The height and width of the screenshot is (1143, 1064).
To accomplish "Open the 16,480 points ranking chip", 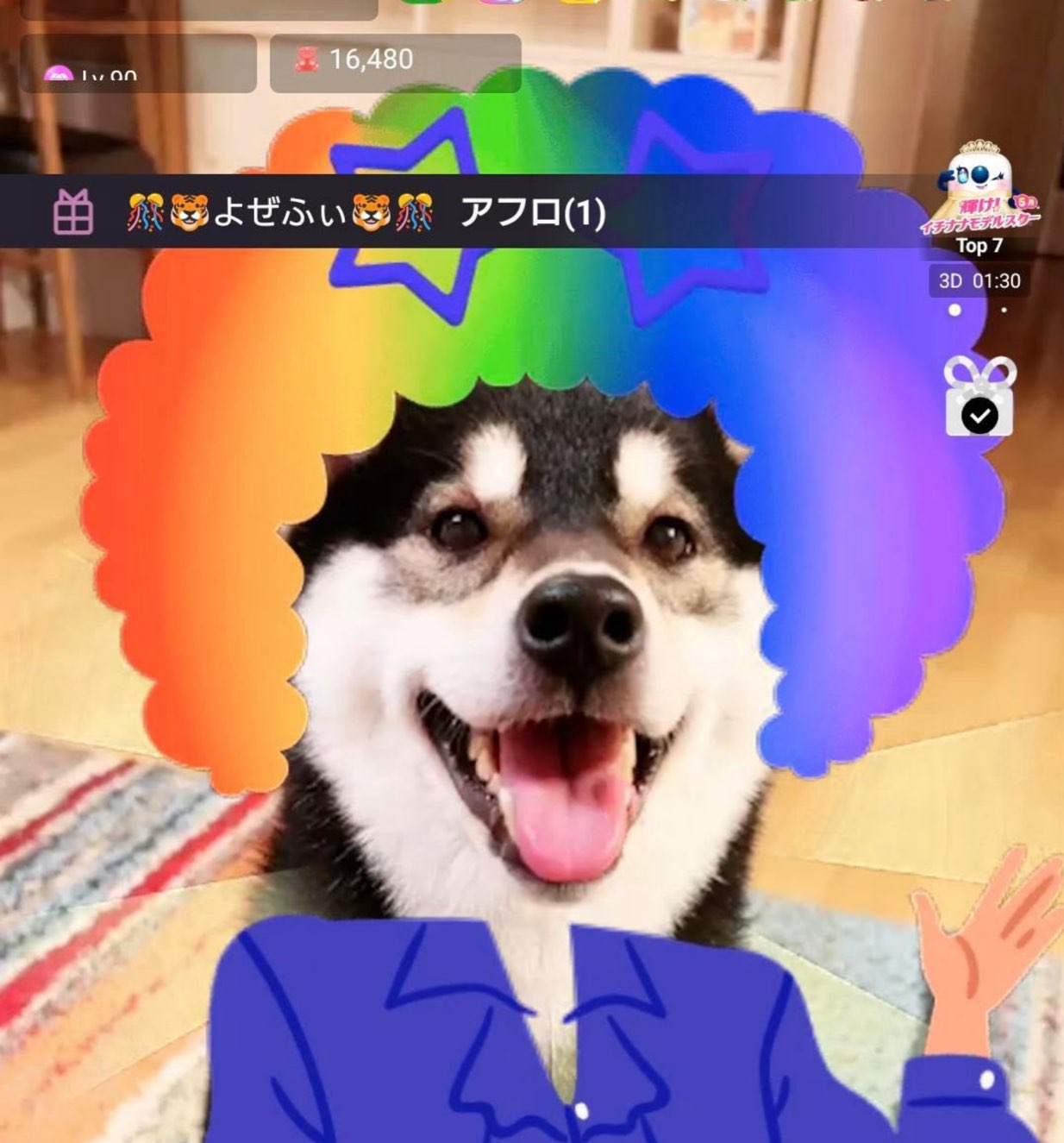I will point(395,62).
